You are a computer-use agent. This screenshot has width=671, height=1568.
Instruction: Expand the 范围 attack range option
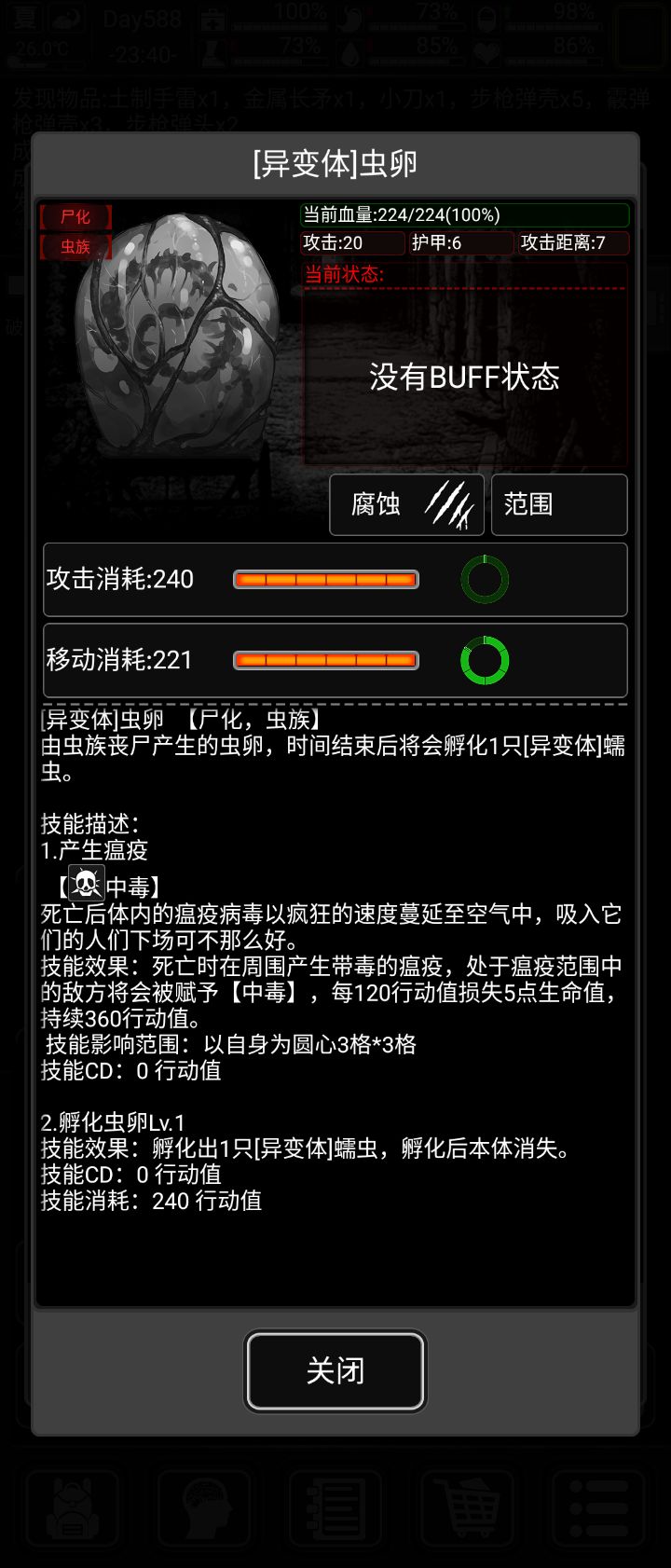tap(559, 504)
